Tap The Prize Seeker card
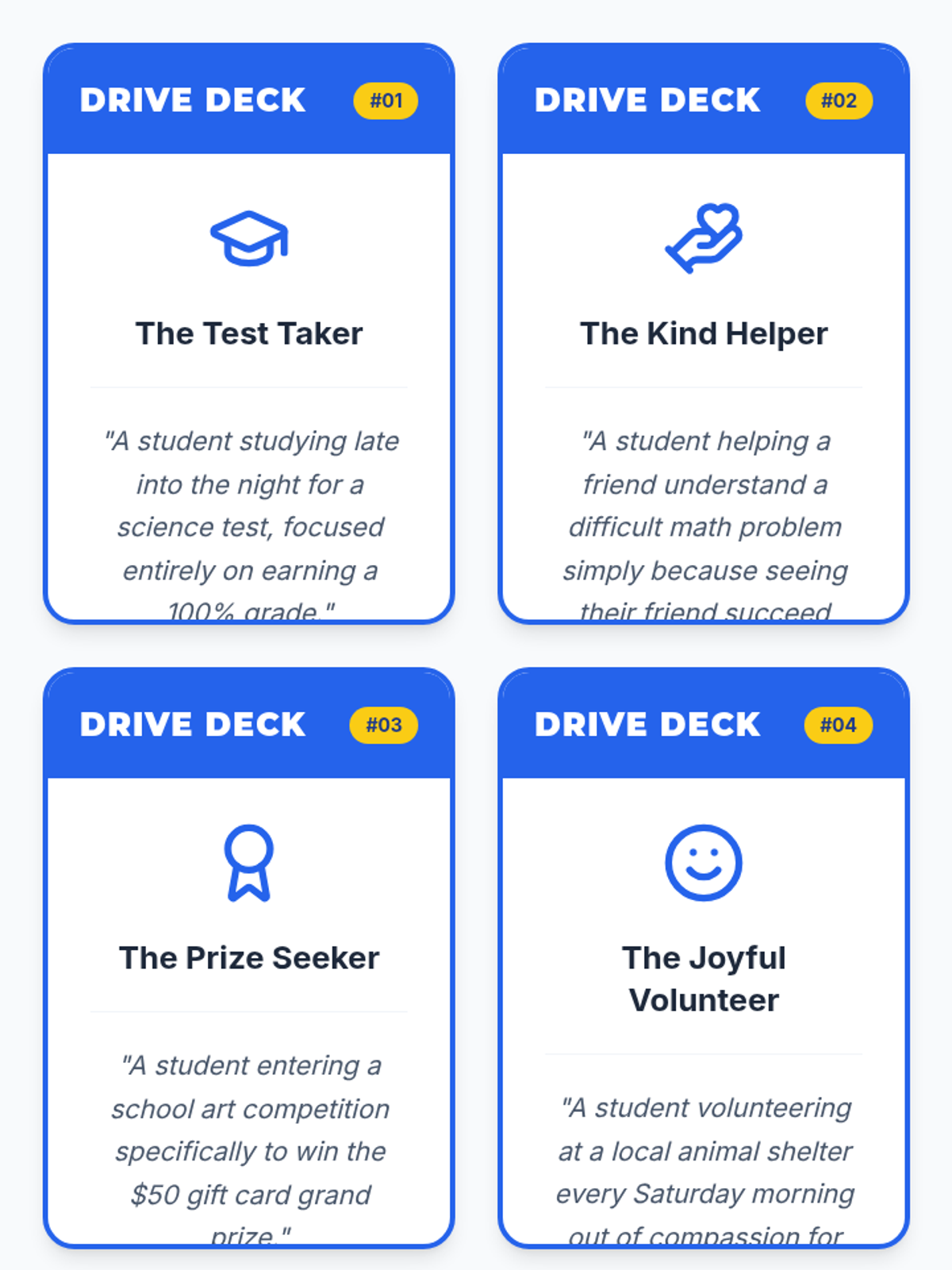This screenshot has height=1270, width=952. (249, 957)
